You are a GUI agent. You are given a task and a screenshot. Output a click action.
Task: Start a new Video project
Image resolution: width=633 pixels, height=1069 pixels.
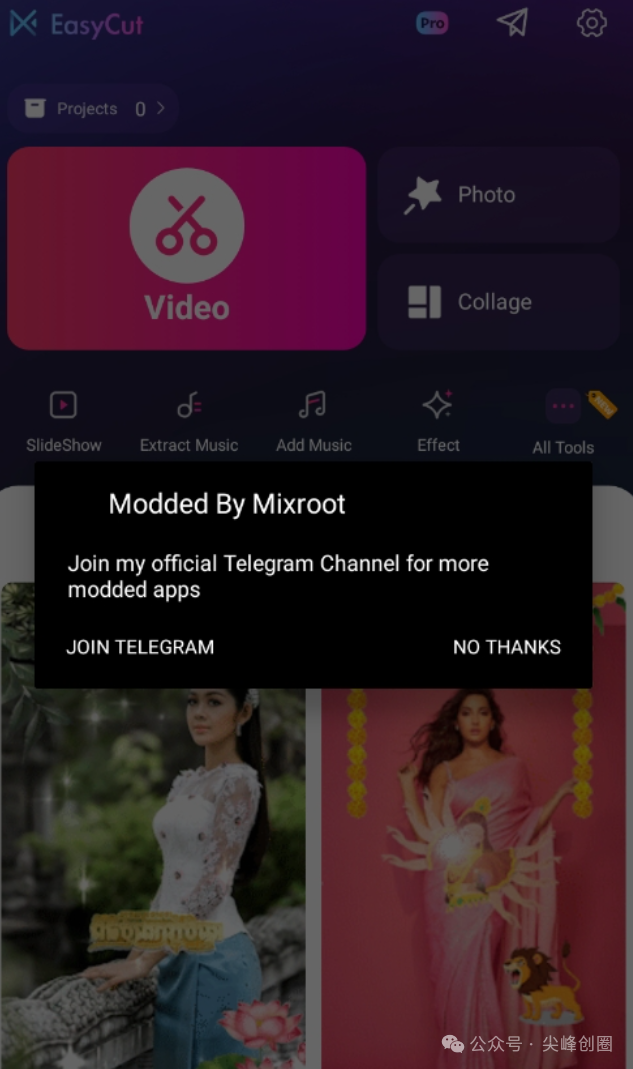tap(187, 248)
